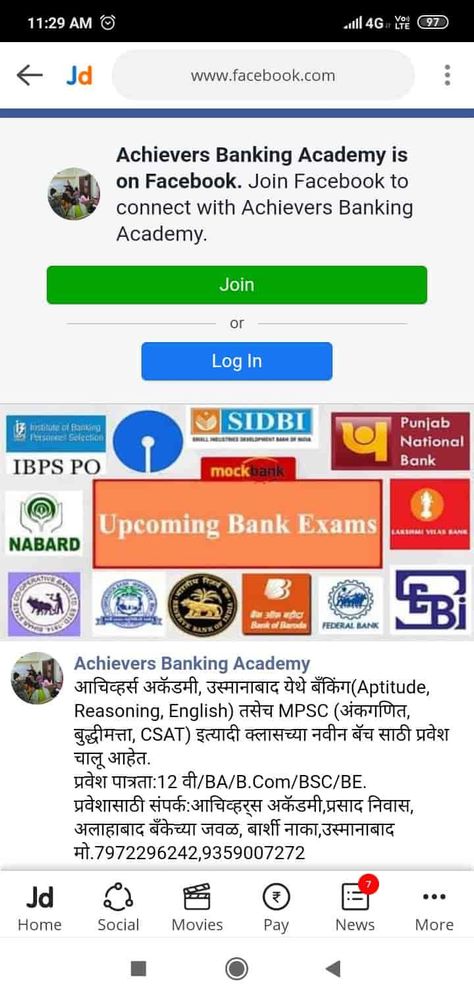The height and width of the screenshot is (1000, 474).
Task: Go back using the arrow icon
Action: point(29,75)
